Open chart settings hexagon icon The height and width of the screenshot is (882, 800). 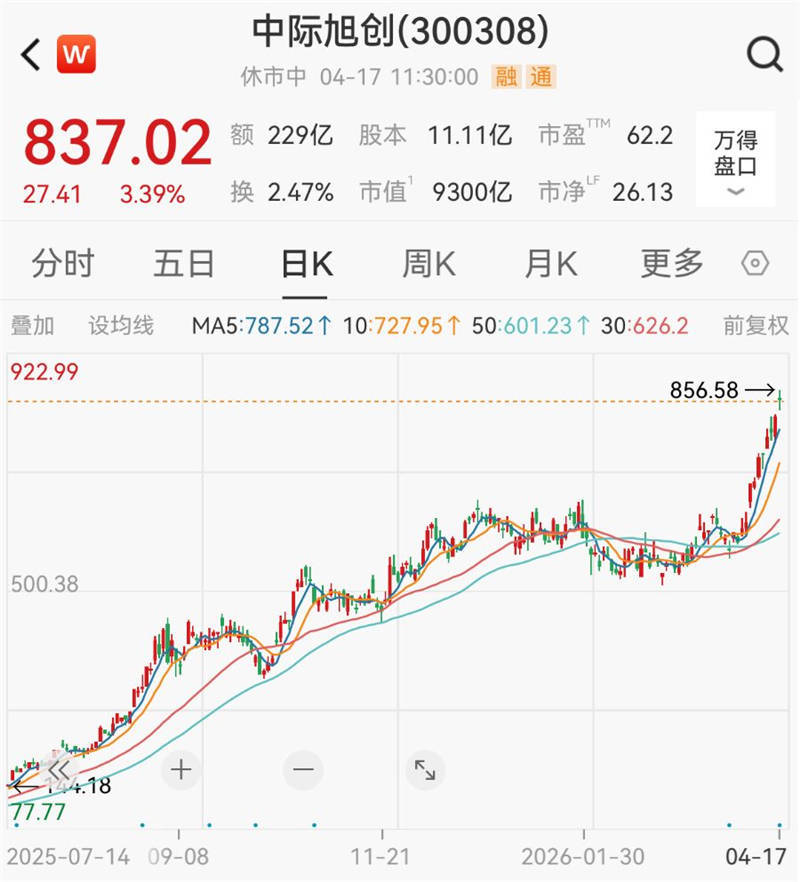[755, 264]
